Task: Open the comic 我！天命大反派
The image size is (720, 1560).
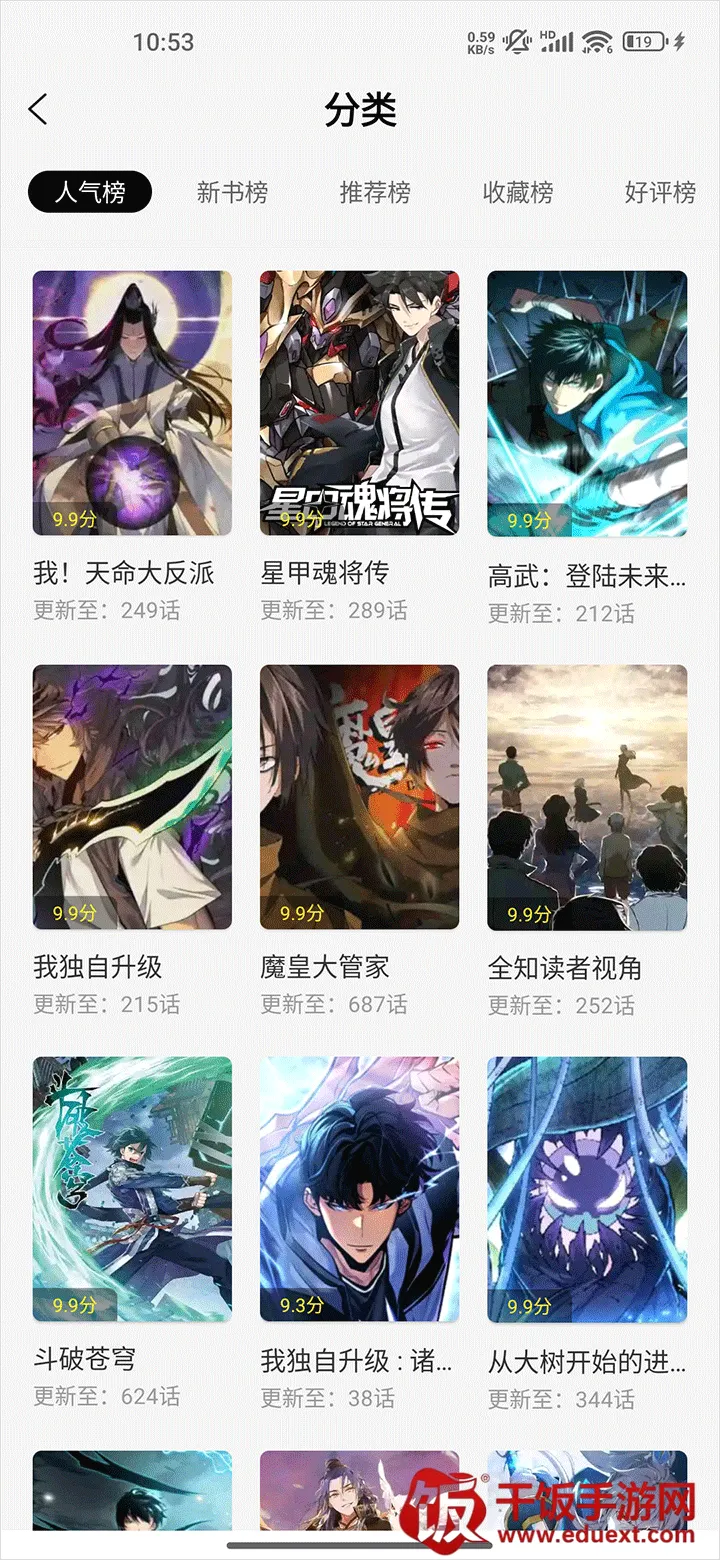Action: (x=132, y=403)
